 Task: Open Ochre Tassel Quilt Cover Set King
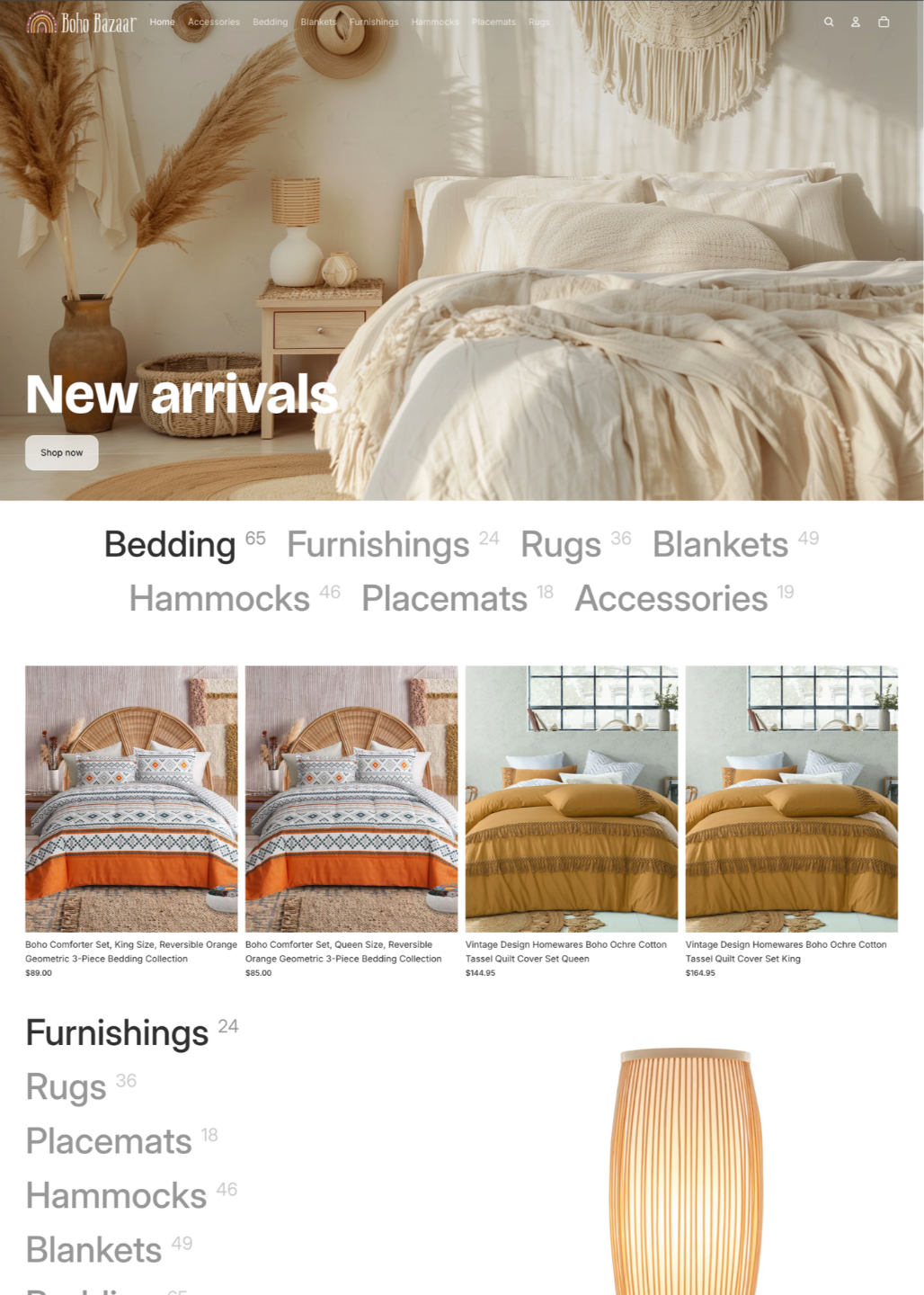click(791, 799)
